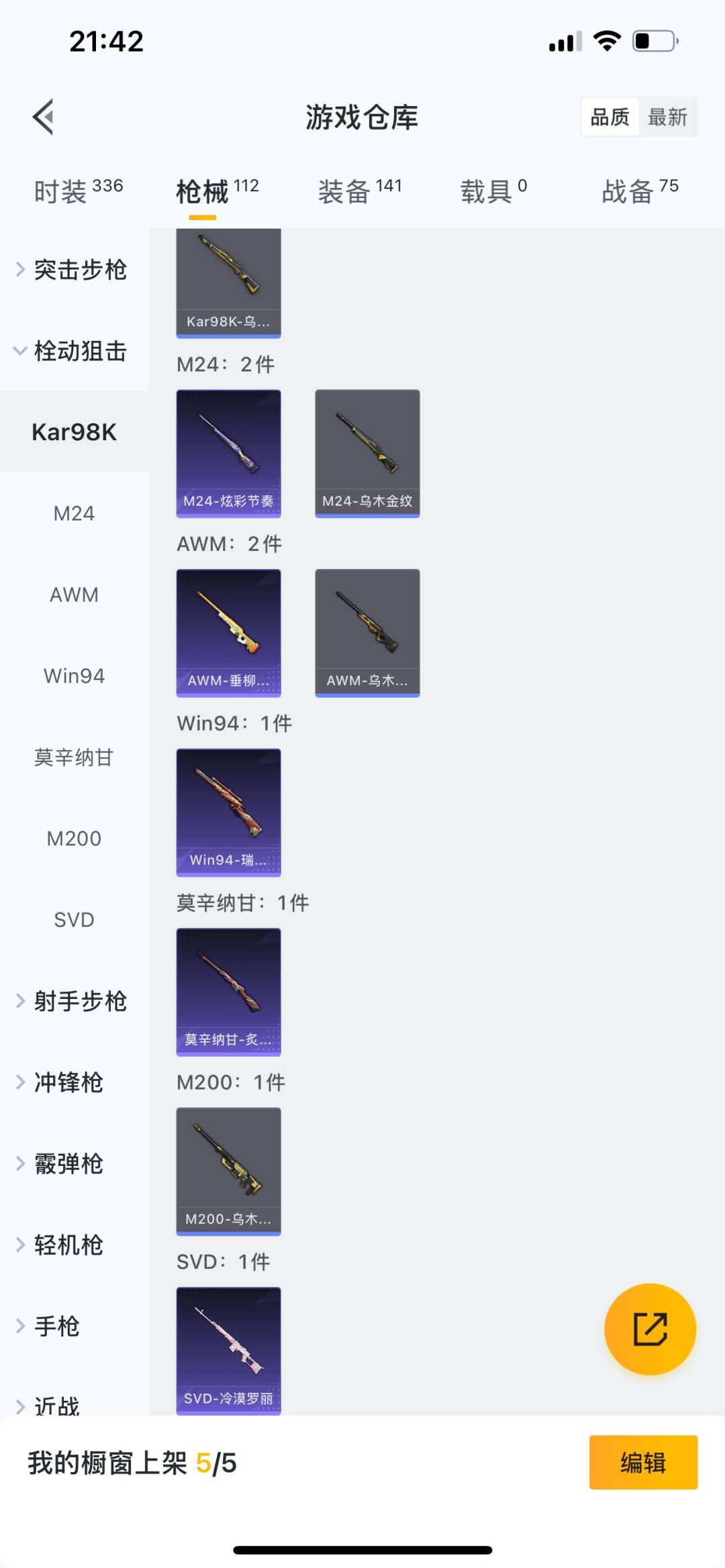Open the 战备 tab
The height and width of the screenshot is (1568, 725).
pyautogui.click(x=640, y=191)
